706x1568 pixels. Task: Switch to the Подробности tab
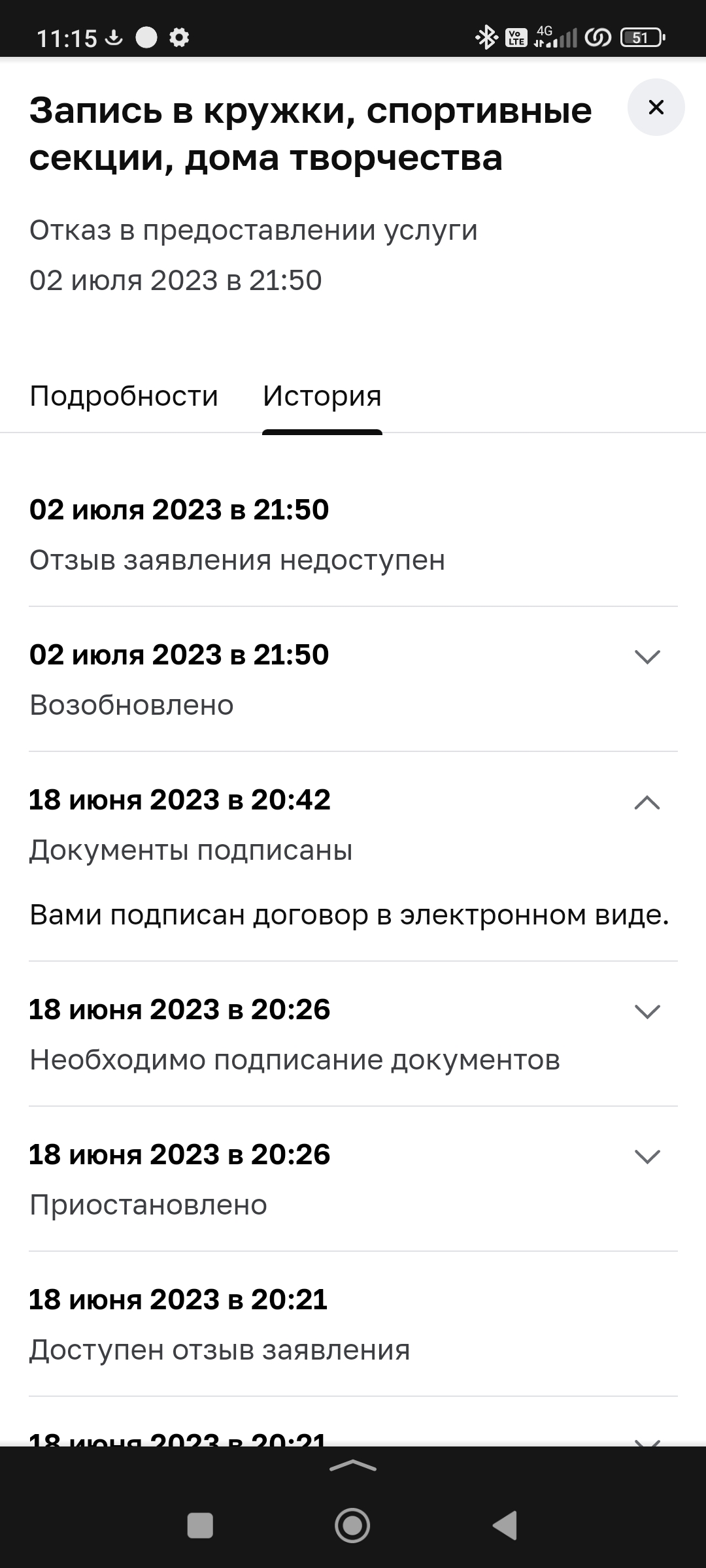point(124,396)
